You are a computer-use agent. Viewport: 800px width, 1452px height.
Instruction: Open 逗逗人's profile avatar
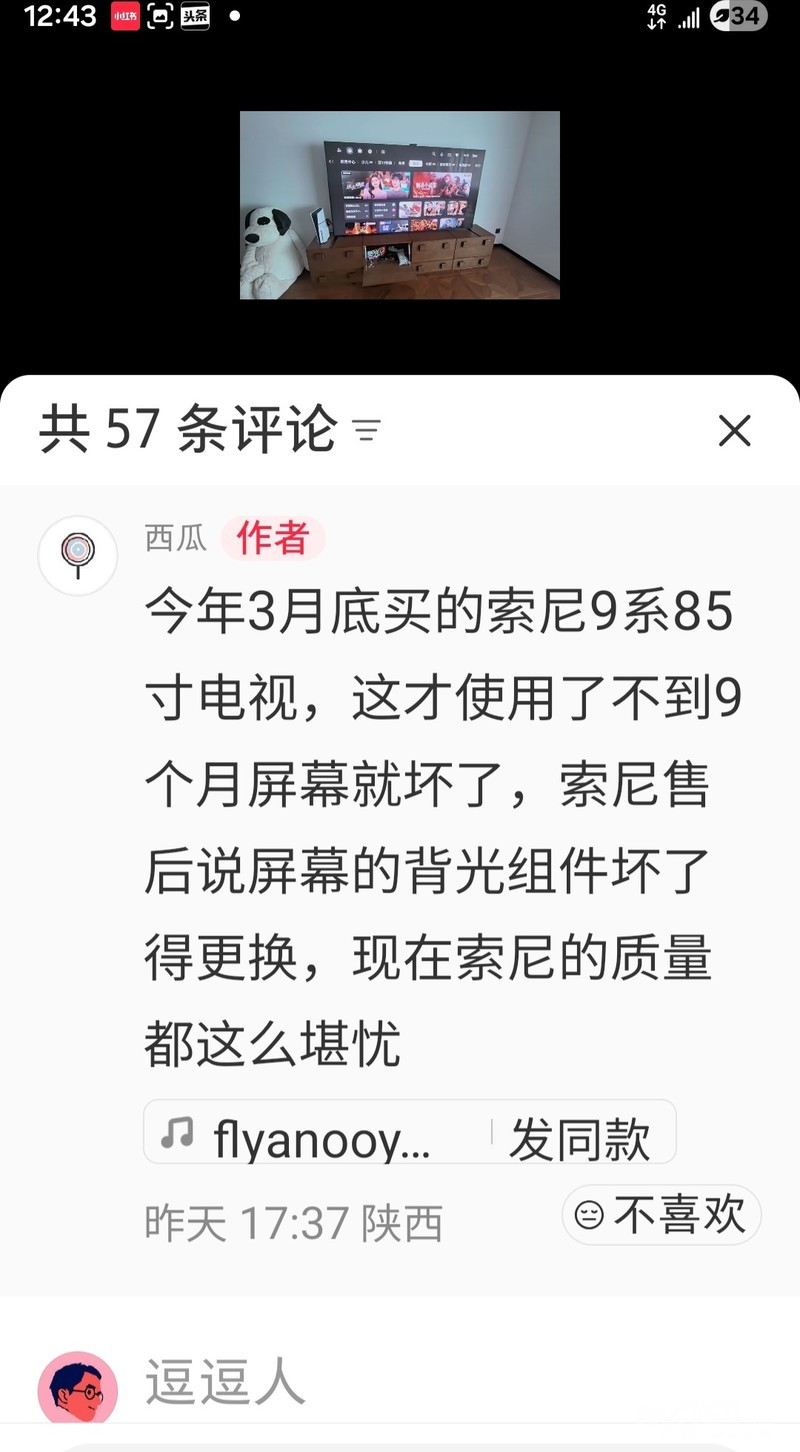78,1390
